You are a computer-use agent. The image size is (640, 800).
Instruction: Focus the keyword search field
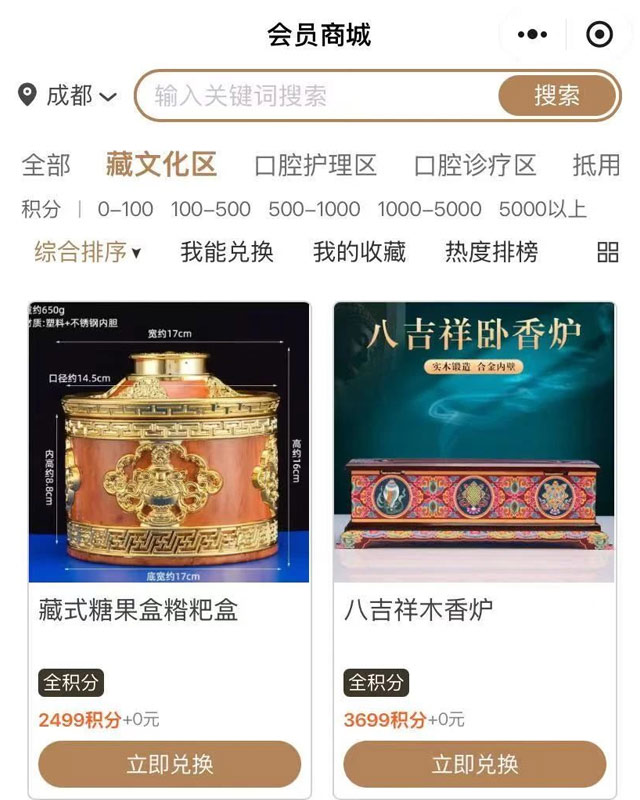coord(320,96)
